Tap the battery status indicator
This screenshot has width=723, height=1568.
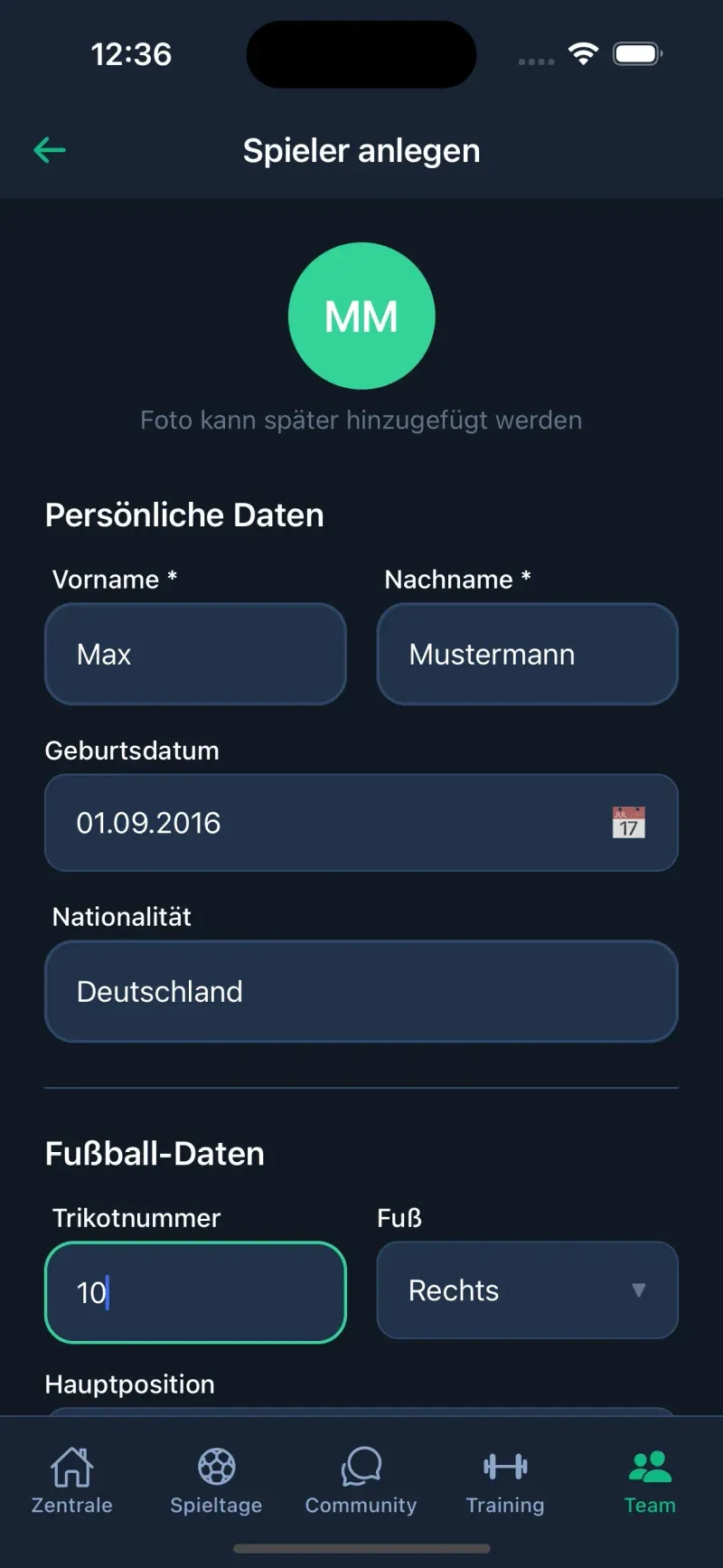pyautogui.click(x=638, y=54)
